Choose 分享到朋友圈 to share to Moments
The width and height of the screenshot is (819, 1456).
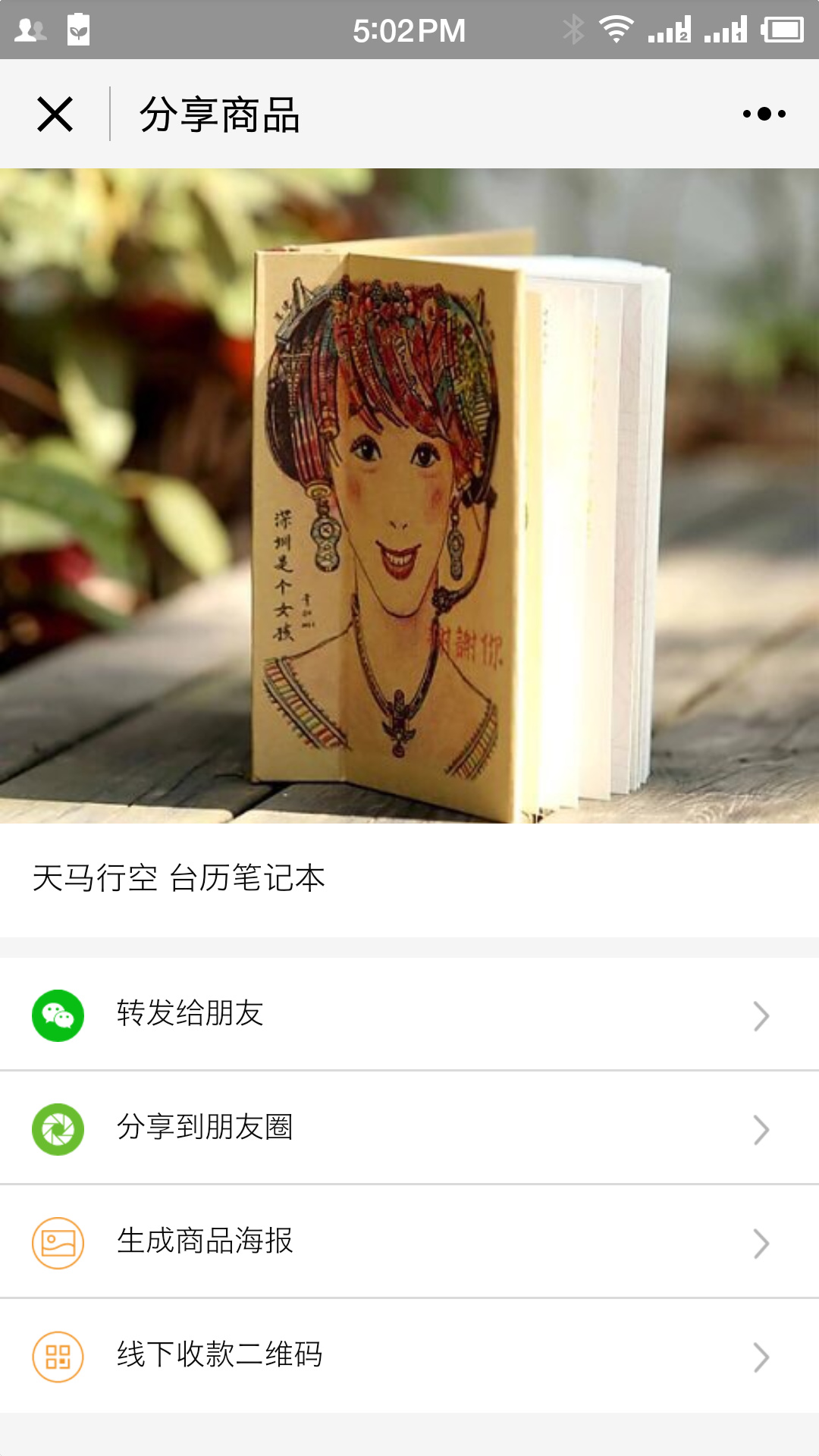[x=205, y=1128]
